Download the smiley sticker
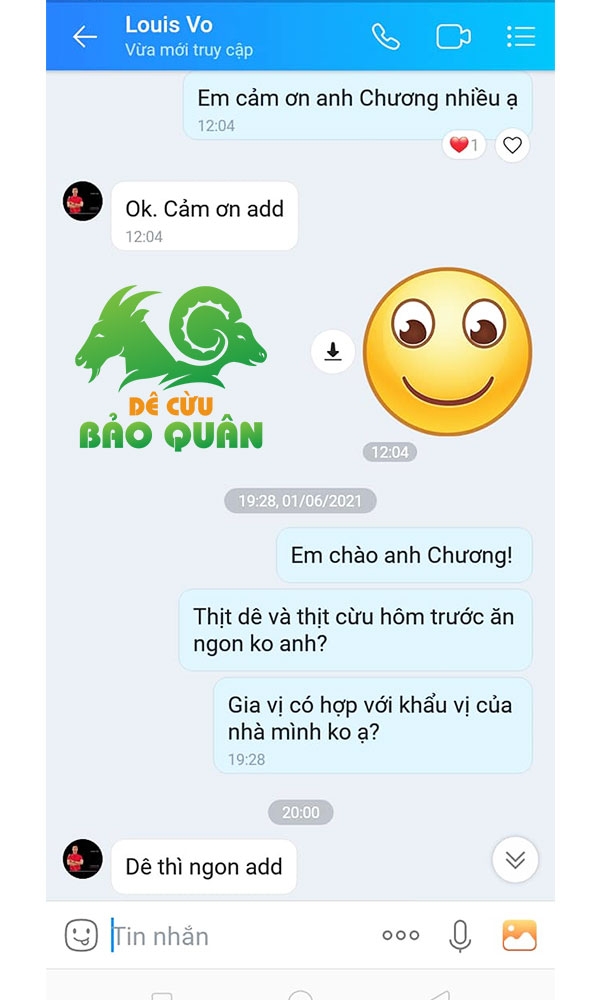Image resolution: width=600 pixels, height=1000 pixels. (333, 351)
